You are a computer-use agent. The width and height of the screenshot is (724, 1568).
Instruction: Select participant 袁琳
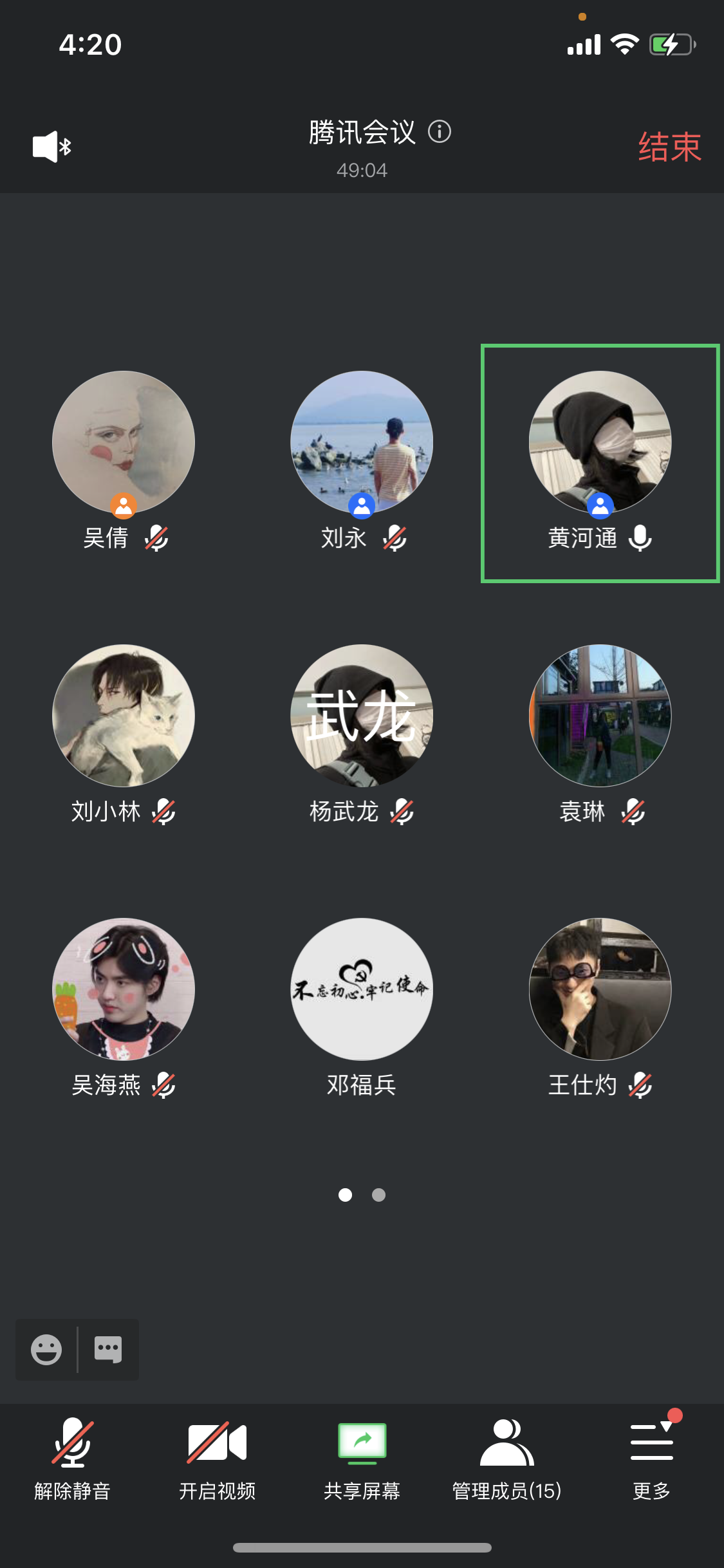coord(600,716)
